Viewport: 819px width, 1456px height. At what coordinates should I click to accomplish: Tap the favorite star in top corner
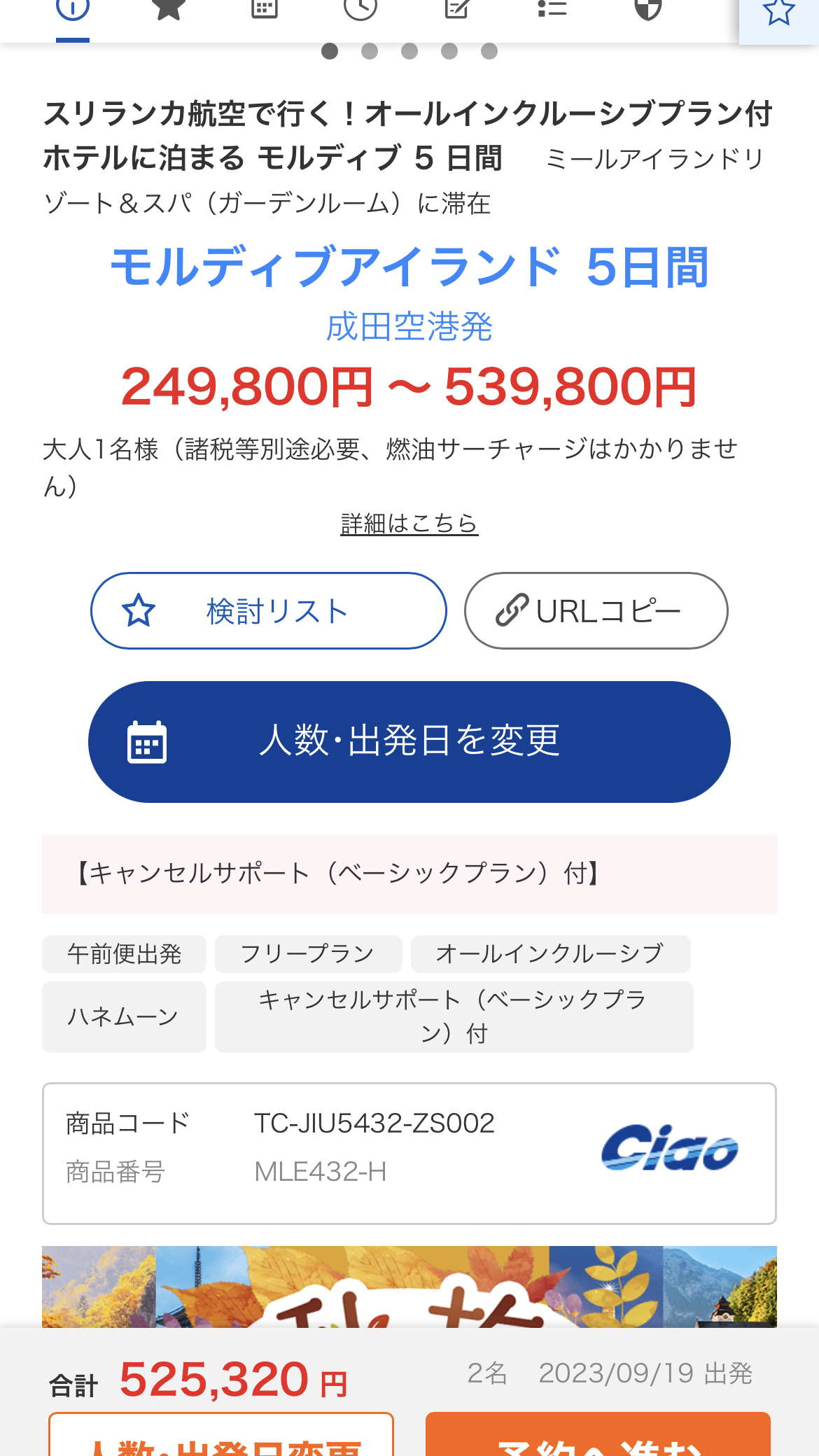[778, 14]
